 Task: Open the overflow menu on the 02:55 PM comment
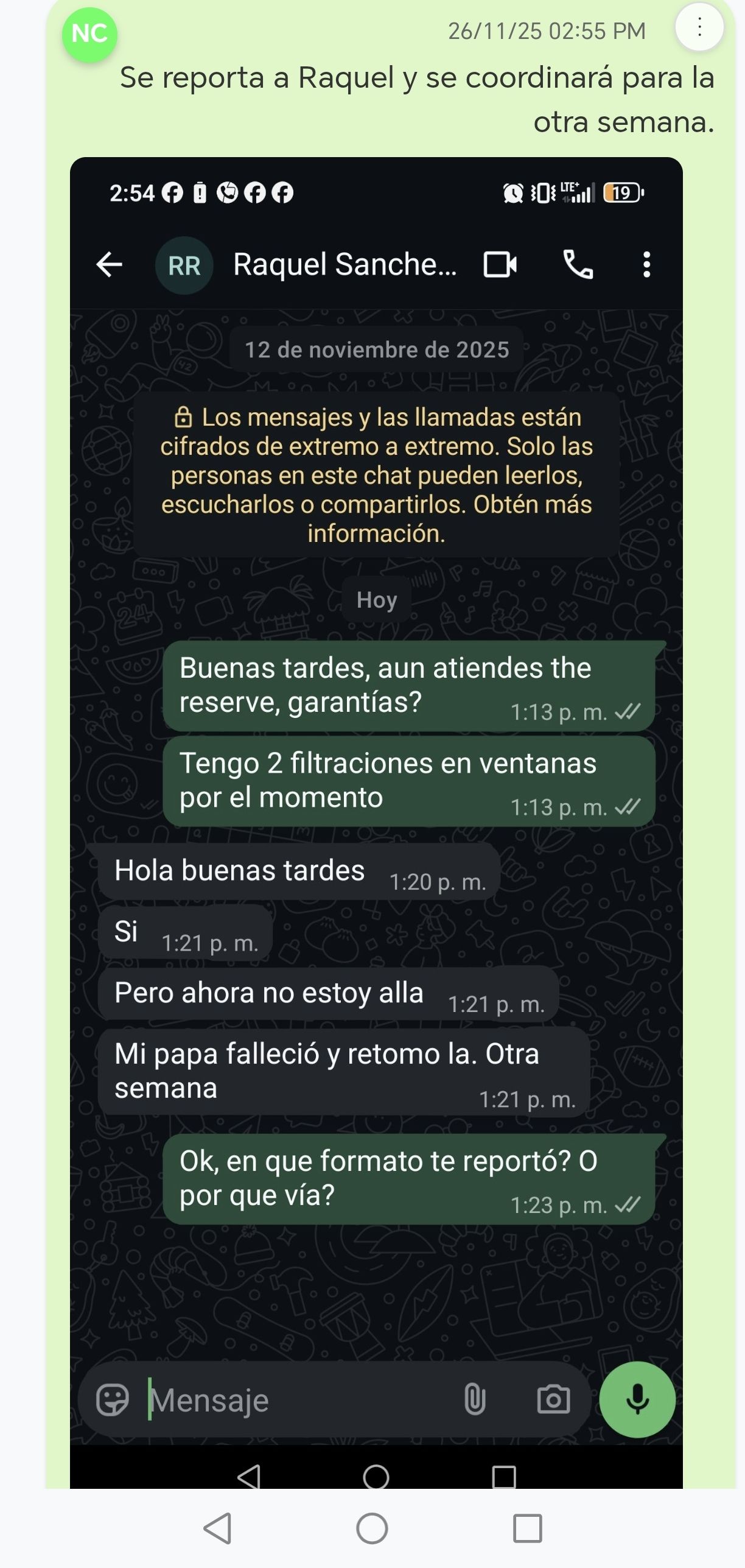(699, 27)
